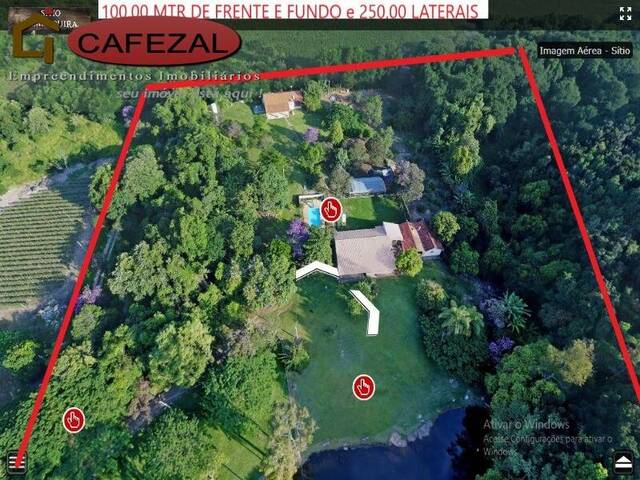Open the menu in the bottom corner

pyautogui.click(x=15, y=462)
